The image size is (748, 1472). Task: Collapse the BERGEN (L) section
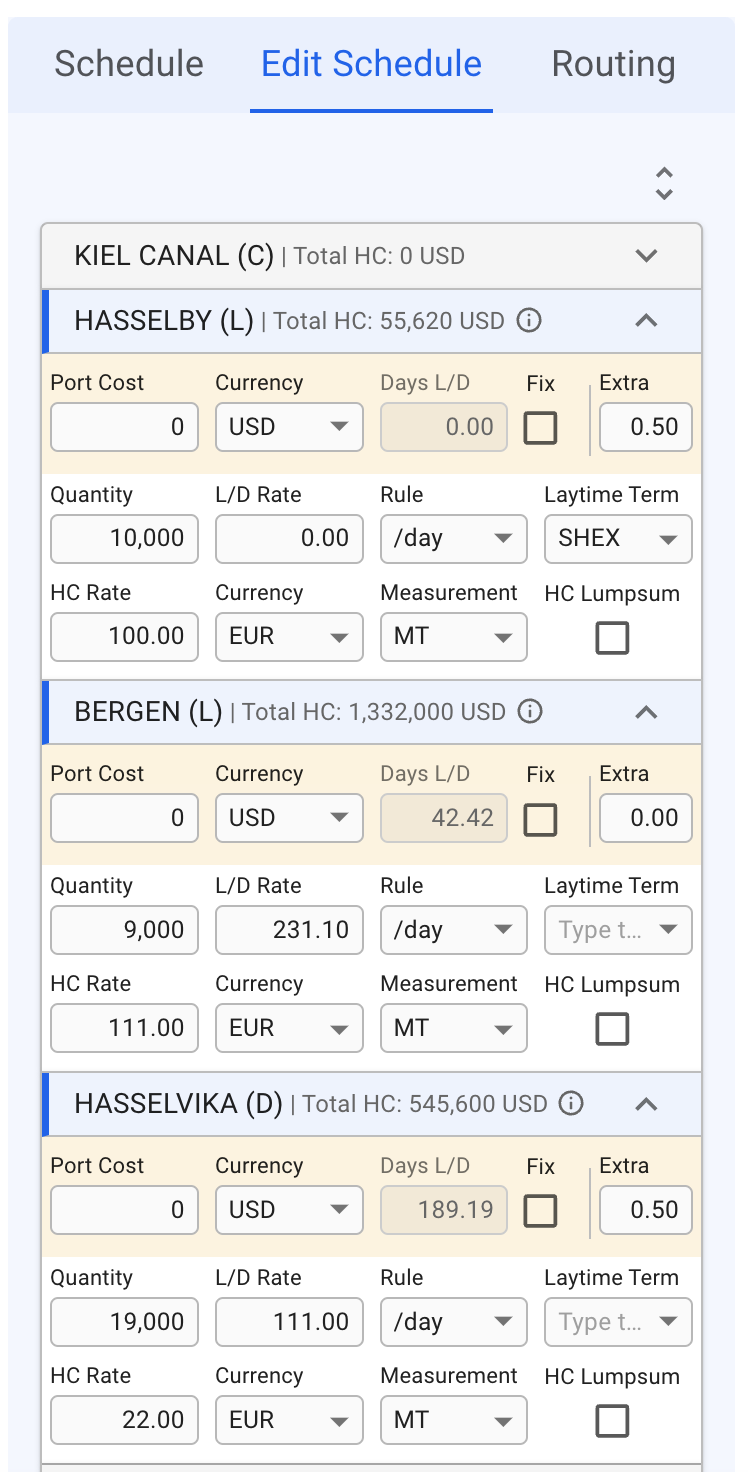[646, 712]
